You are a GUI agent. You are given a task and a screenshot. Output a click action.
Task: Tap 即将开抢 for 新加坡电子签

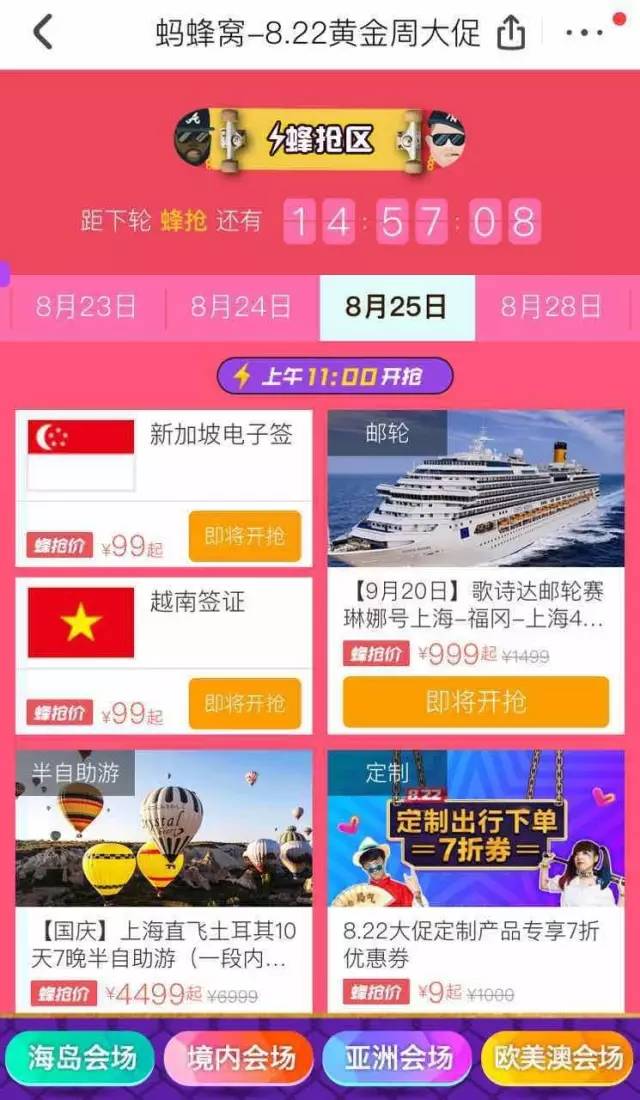click(x=245, y=537)
